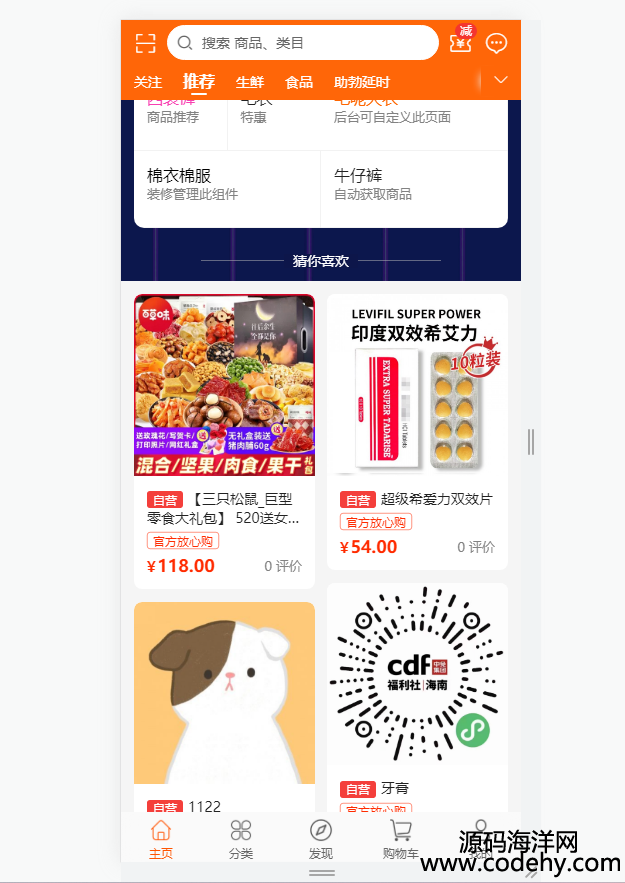Open the 购物车 shopping cart tab

coord(400,839)
